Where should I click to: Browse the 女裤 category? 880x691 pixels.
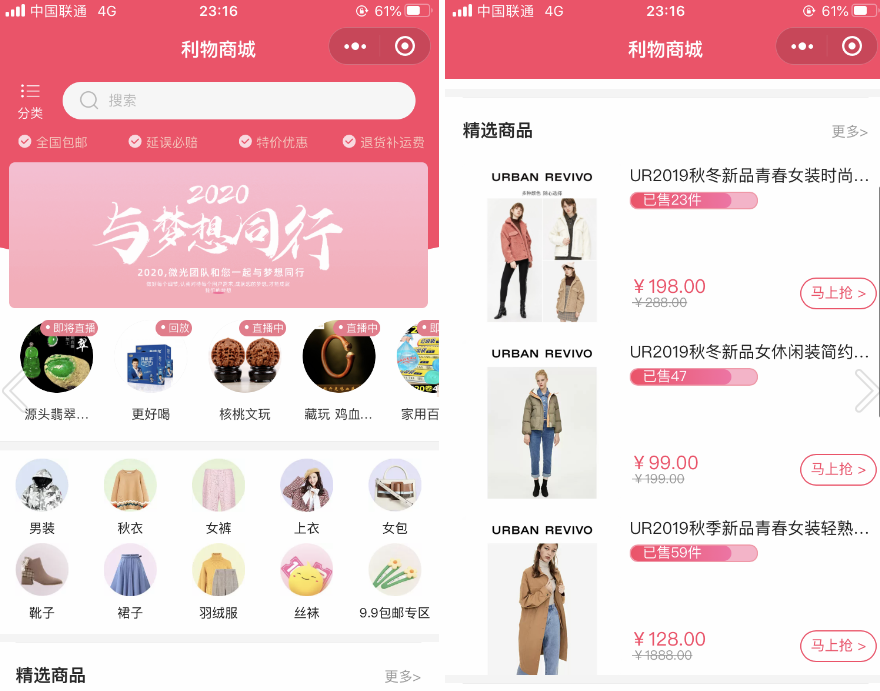[x=218, y=485]
